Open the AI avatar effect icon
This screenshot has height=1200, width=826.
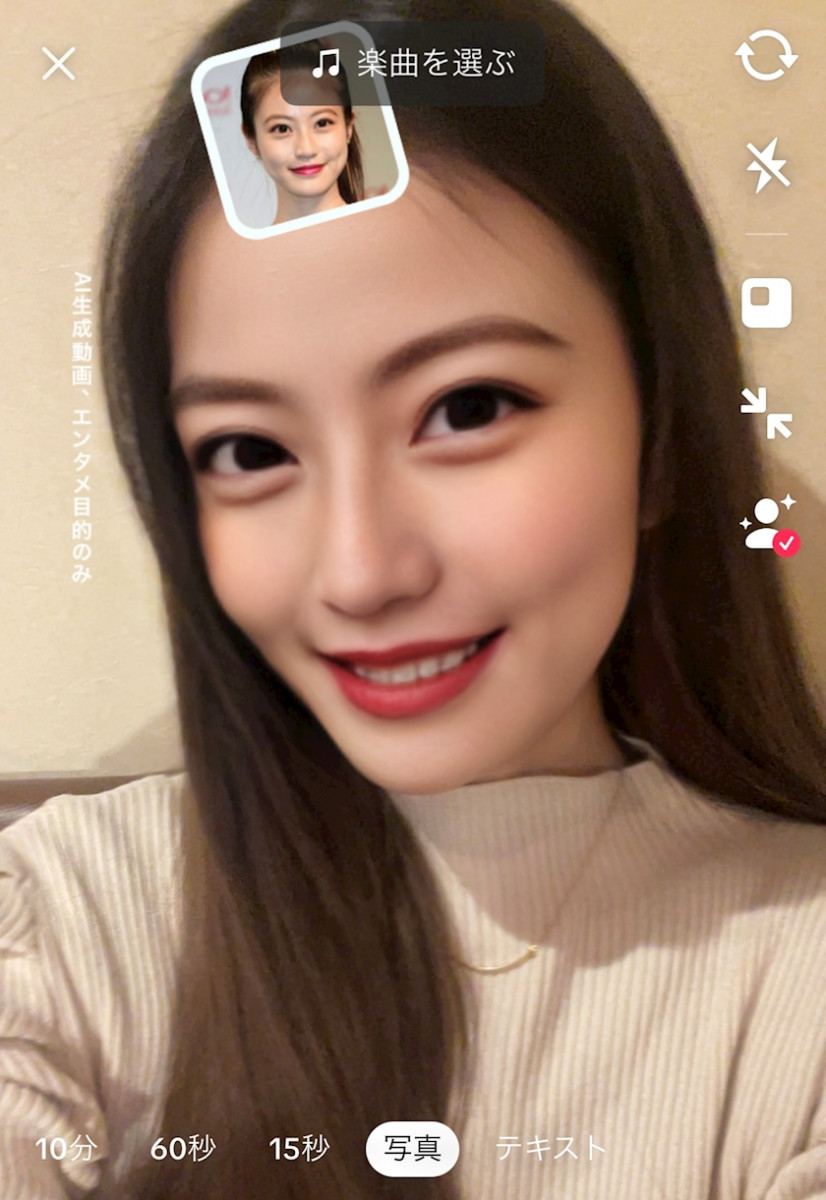pyautogui.click(x=767, y=523)
